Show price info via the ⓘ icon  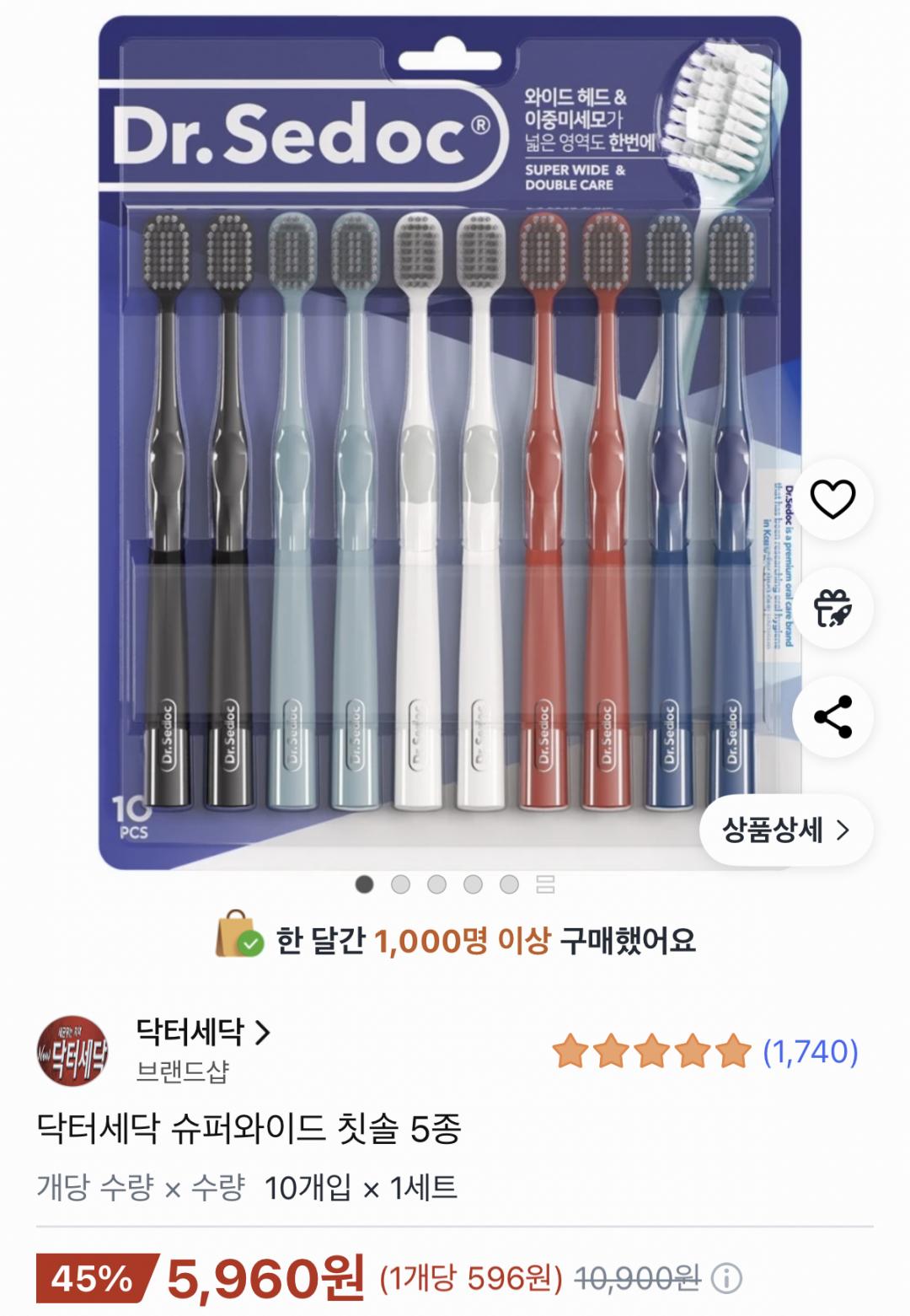[726, 1279]
